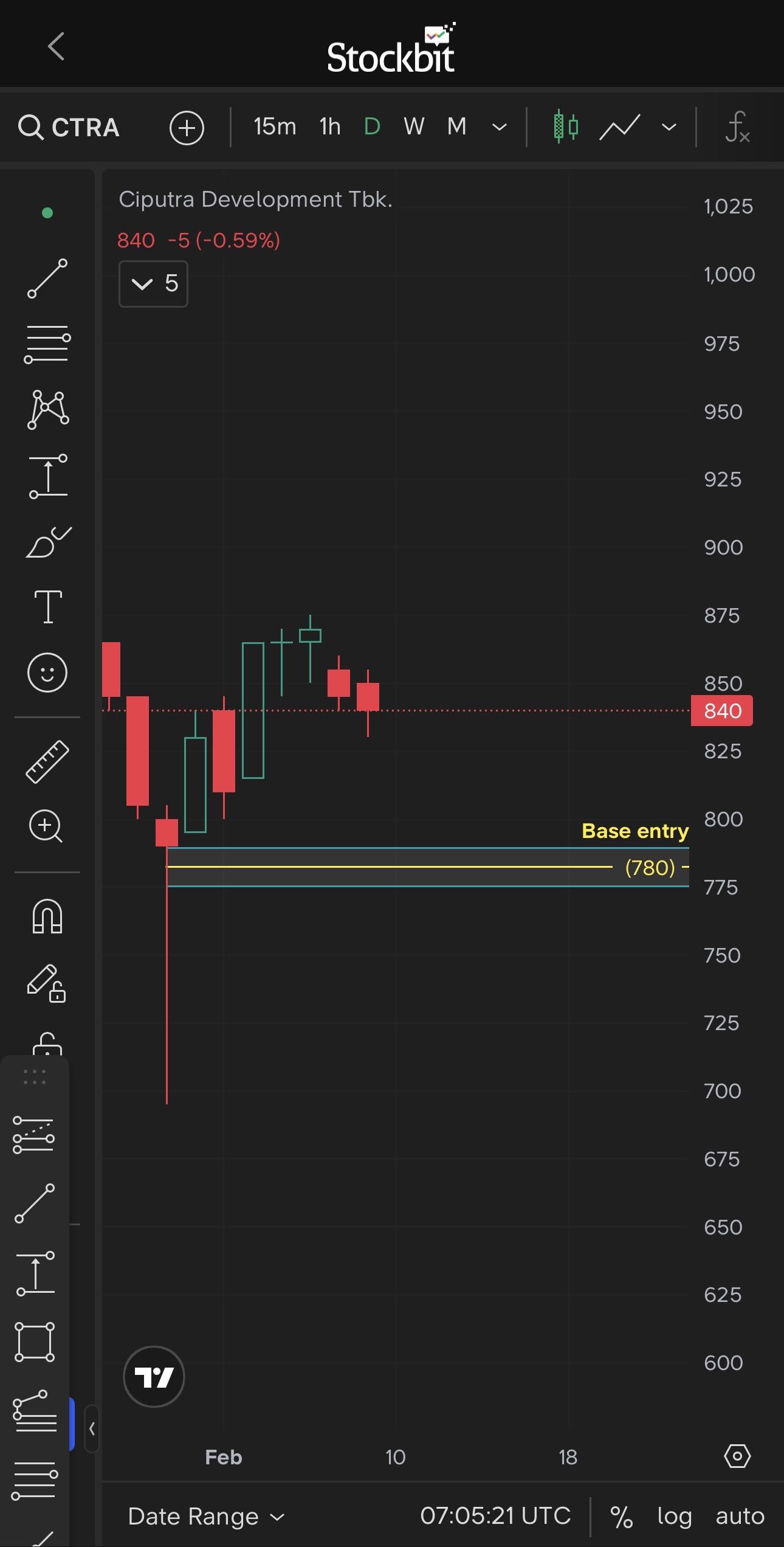The image size is (784, 1547).
Task: Open the candlestick chart style picker
Action: [565, 126]
